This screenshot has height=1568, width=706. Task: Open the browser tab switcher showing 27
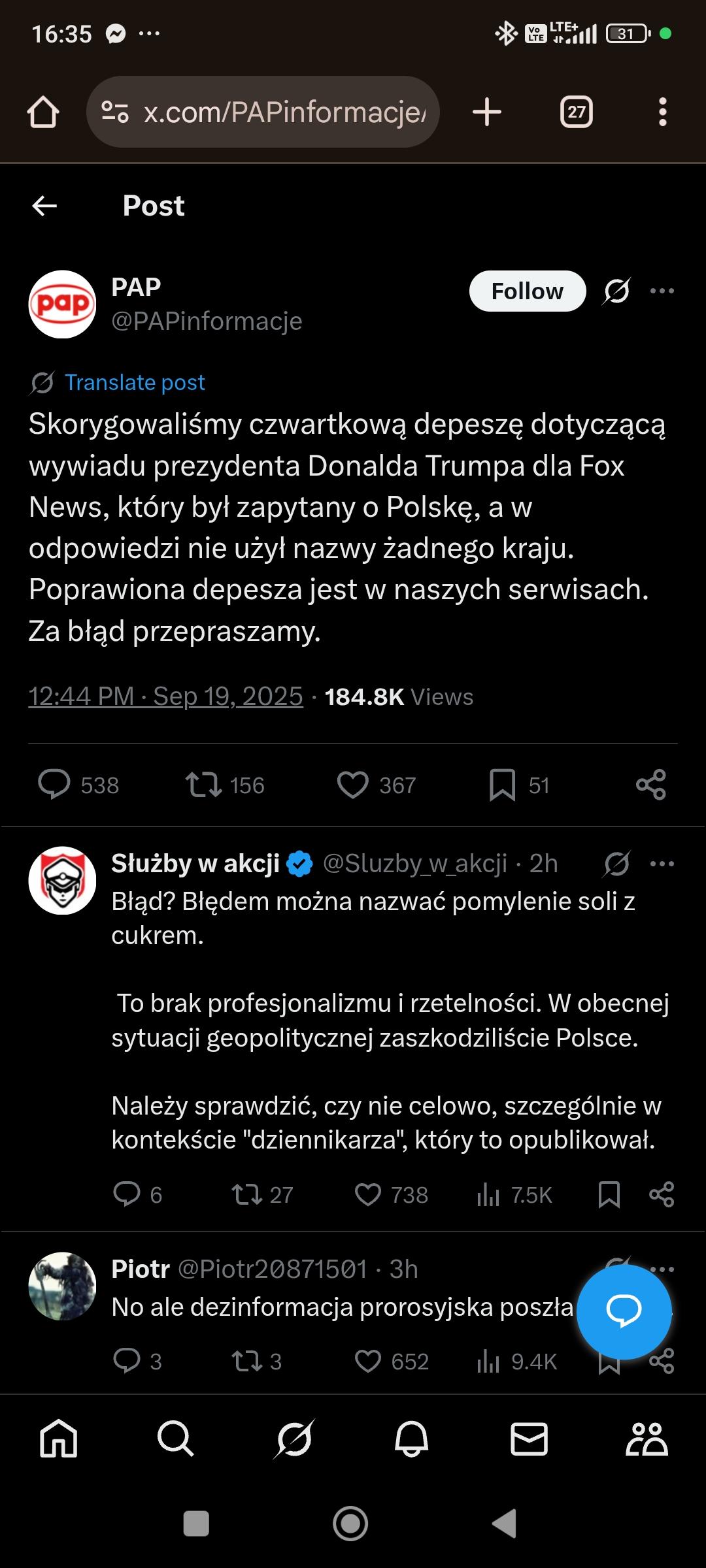[576, 112]
